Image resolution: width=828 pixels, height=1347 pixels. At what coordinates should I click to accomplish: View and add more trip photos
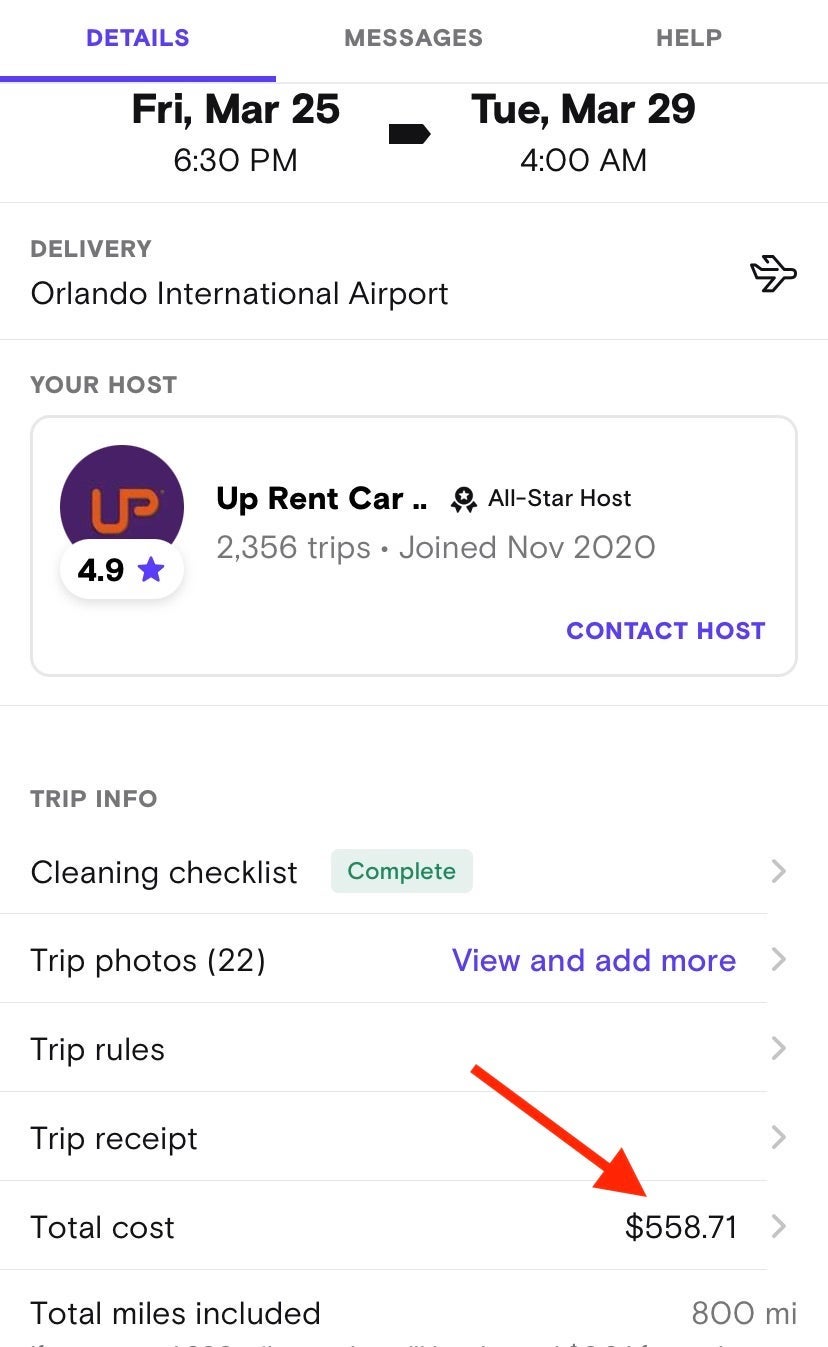[593, 961]
